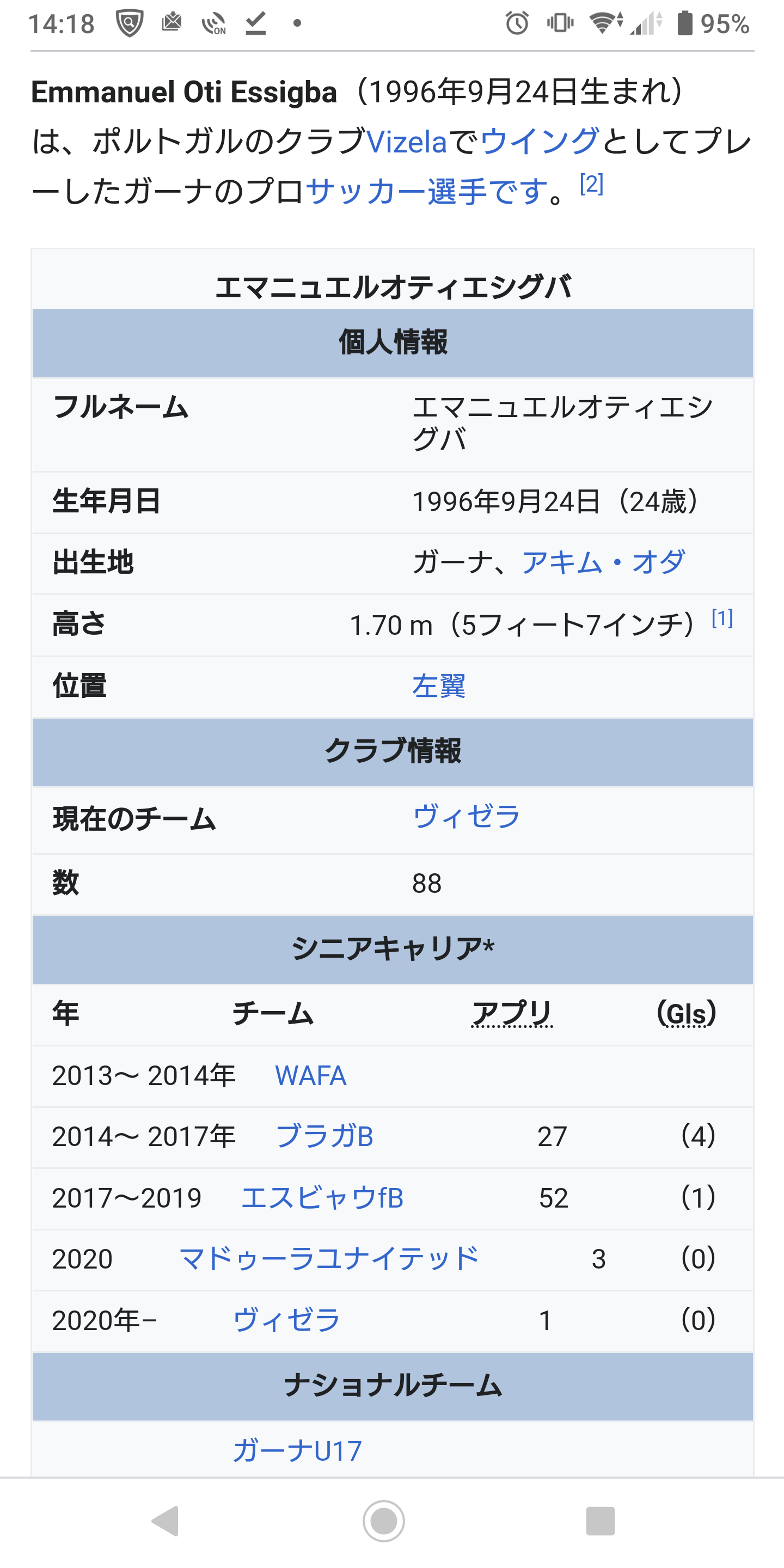This screenshot has height=1568, width=784.
Task: Go to the home screen
Action: point(383,1522)
